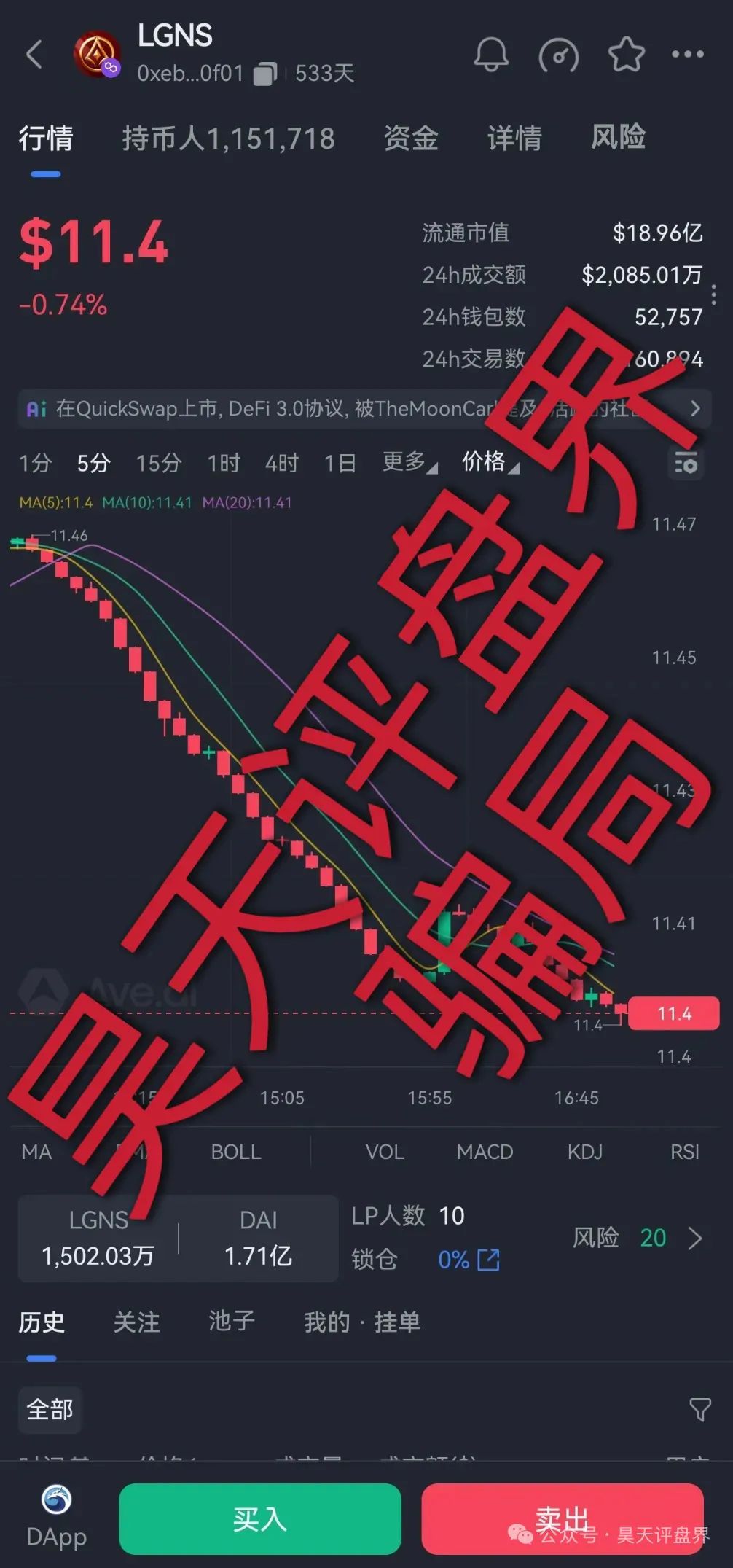Expand the AI summary banner
Screen dimensions: 733x1568
point(694,408)
